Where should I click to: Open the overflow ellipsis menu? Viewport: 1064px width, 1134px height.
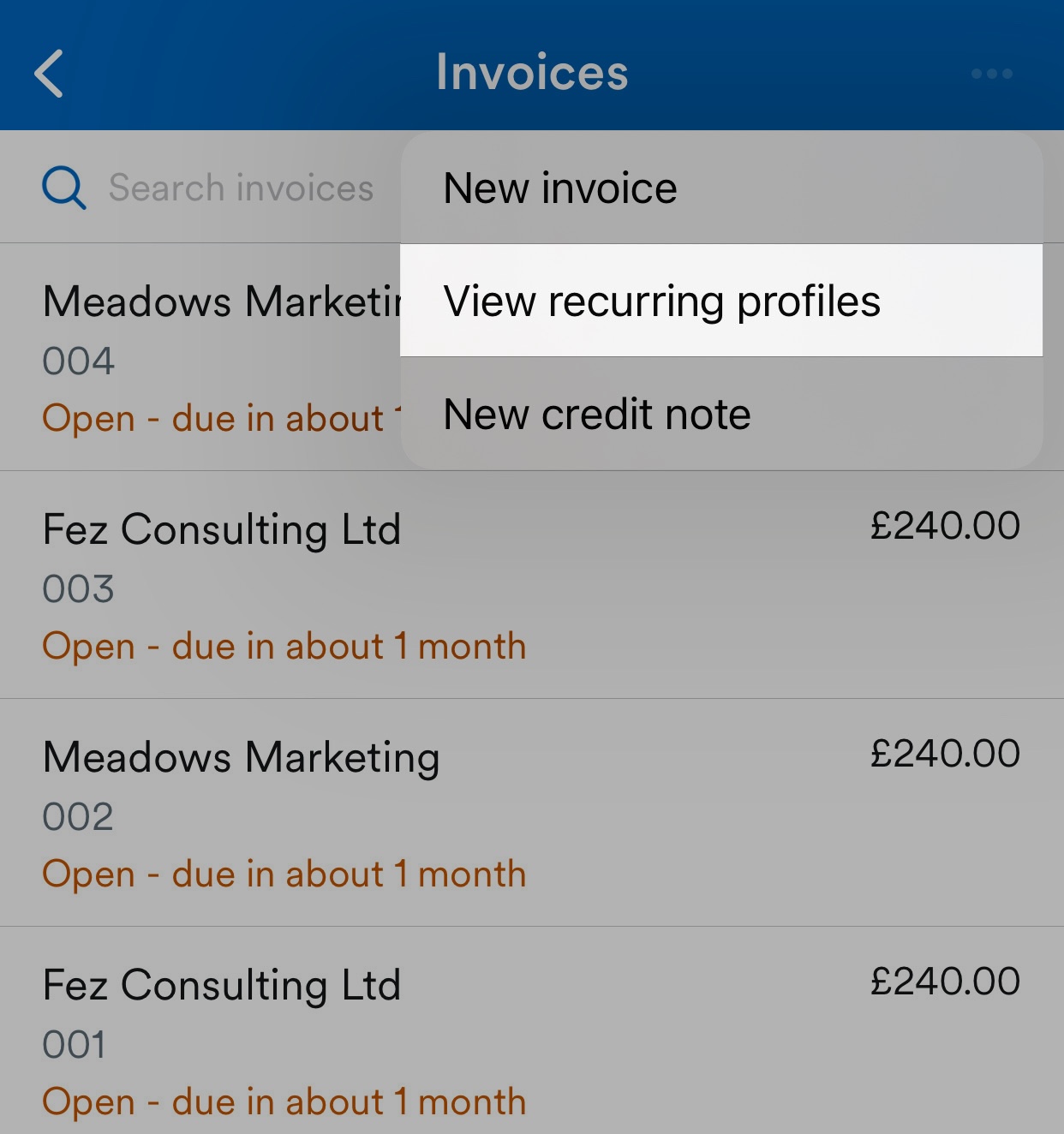992,72
